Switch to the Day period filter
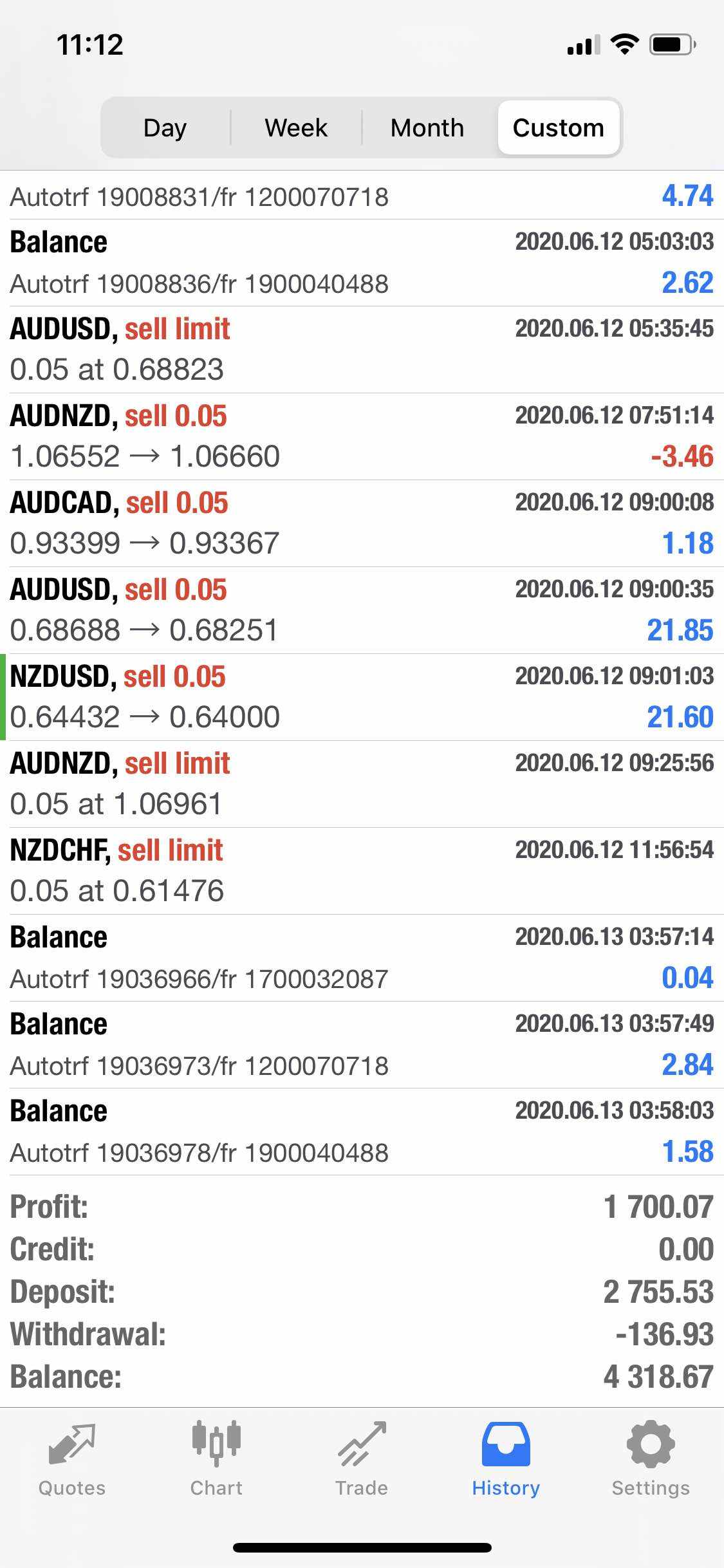 click(165, 127)
